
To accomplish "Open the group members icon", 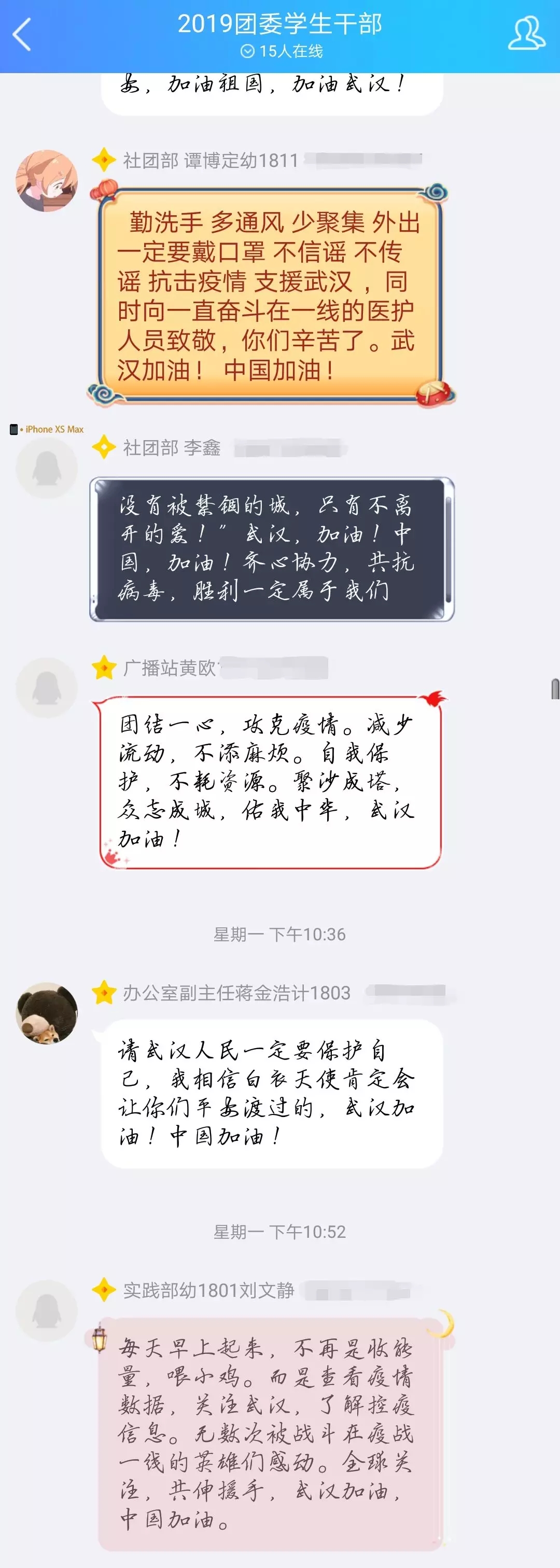I will pos(526,34).
